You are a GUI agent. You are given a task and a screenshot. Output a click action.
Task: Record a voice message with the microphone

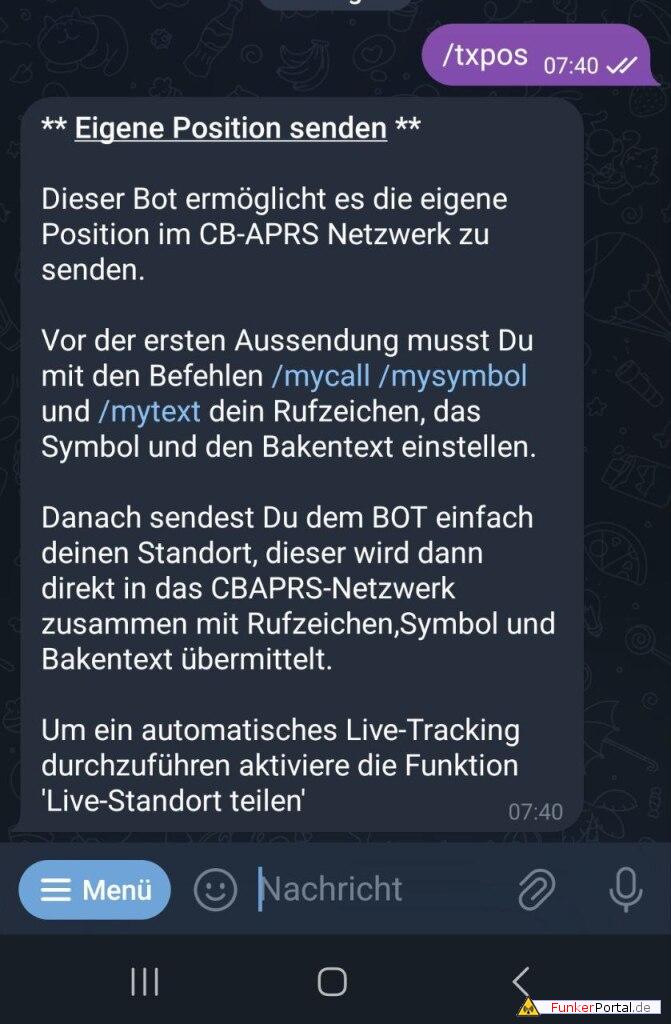pos(626,889)
